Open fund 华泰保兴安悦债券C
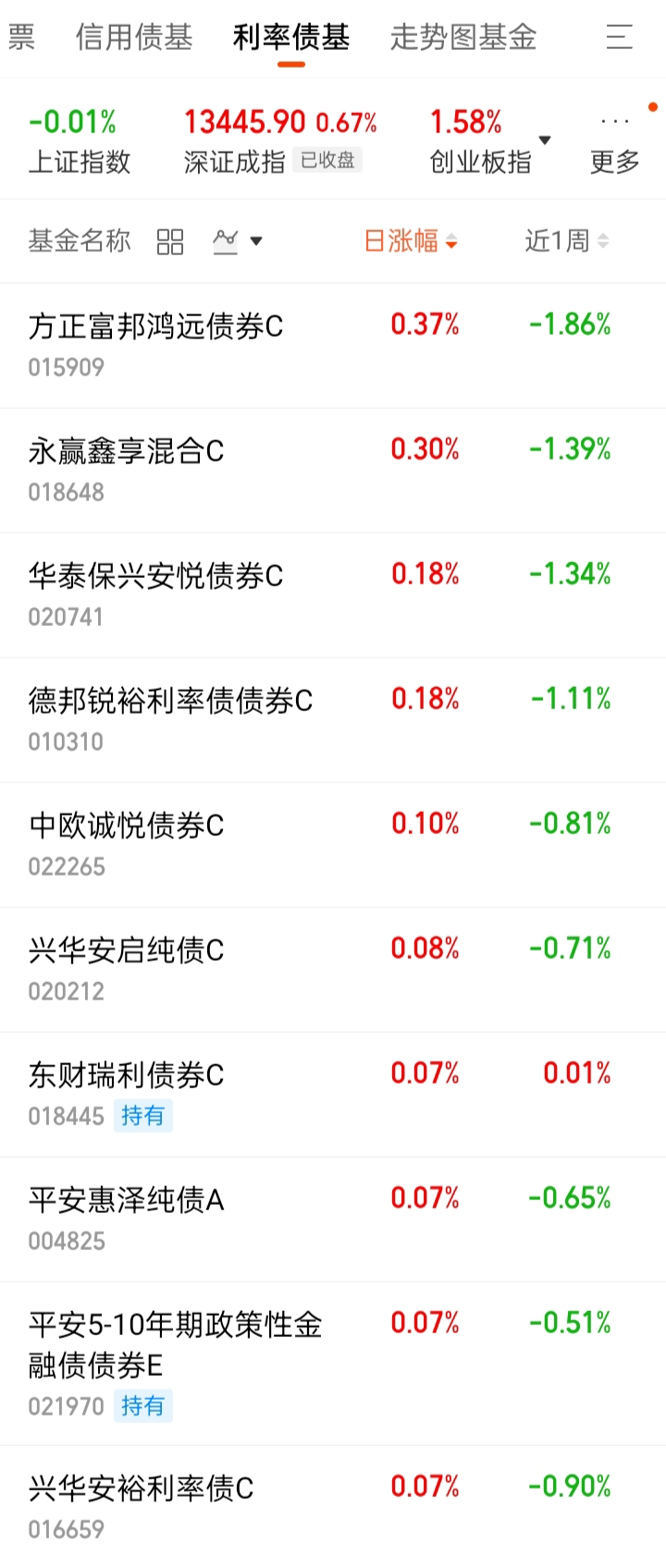 coord(333,595)
